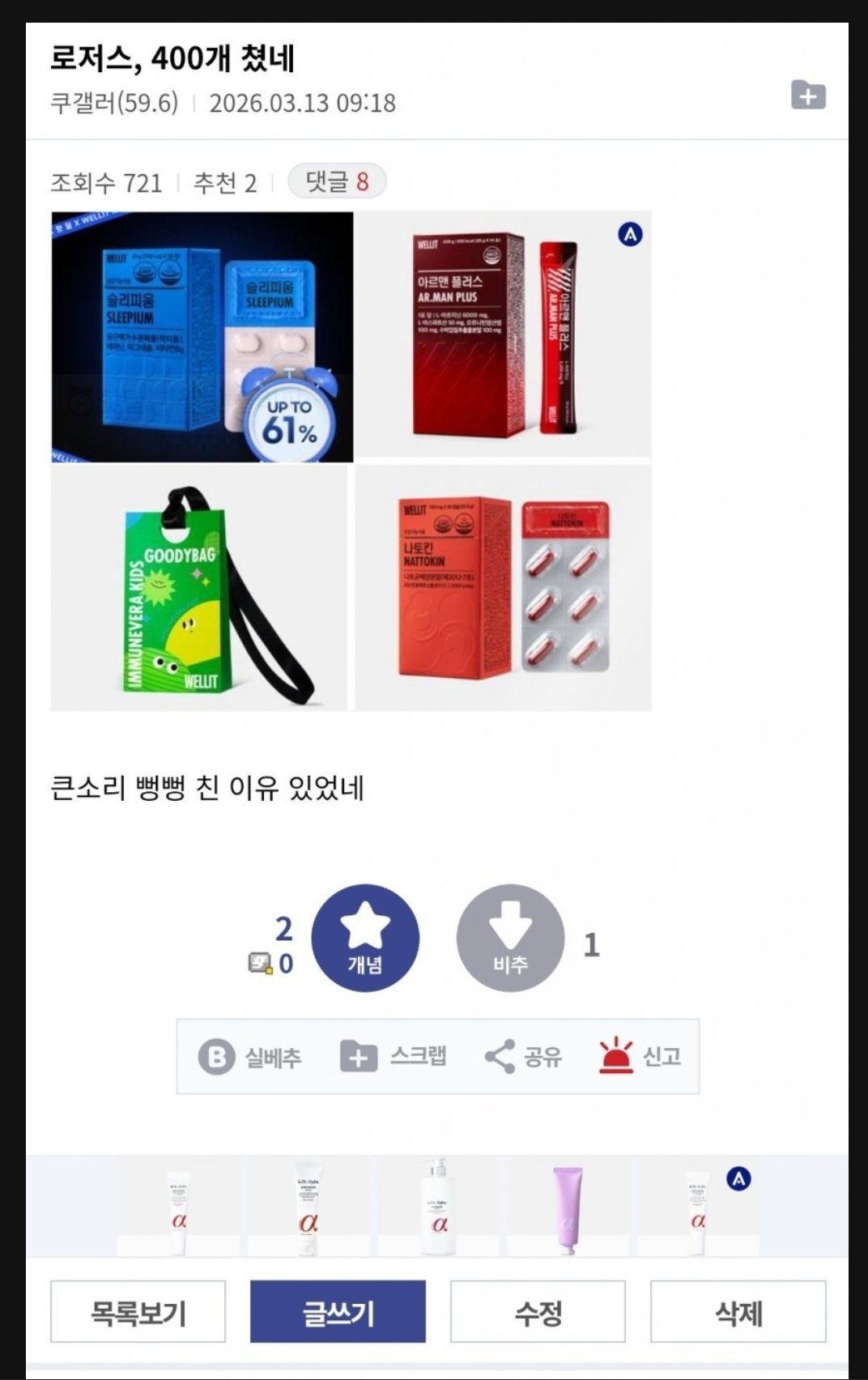Share the post with 공유
This screenshot has width=868, height=1380.
tap(523, 1057)
